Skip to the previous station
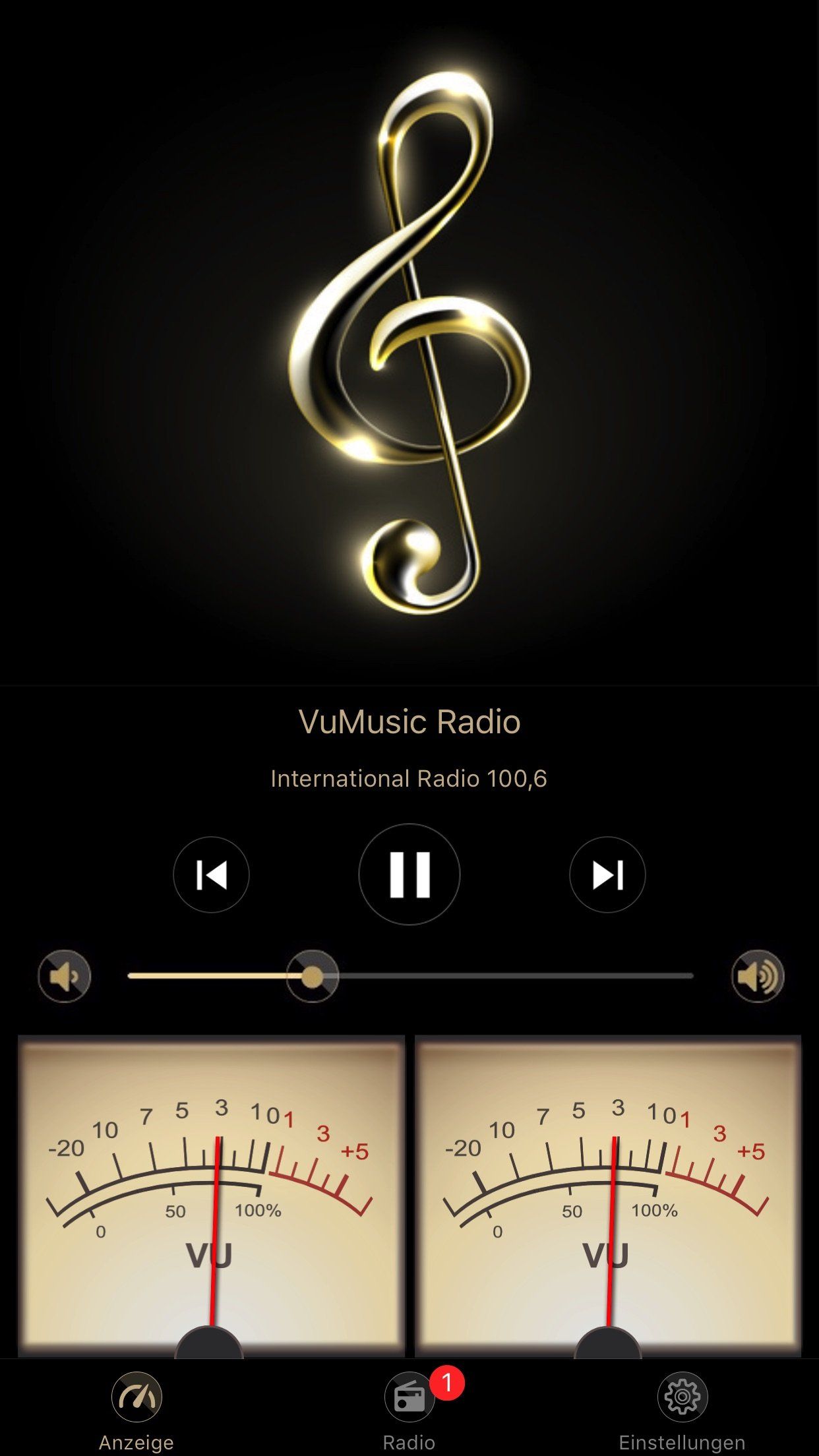 pos(211,875)
